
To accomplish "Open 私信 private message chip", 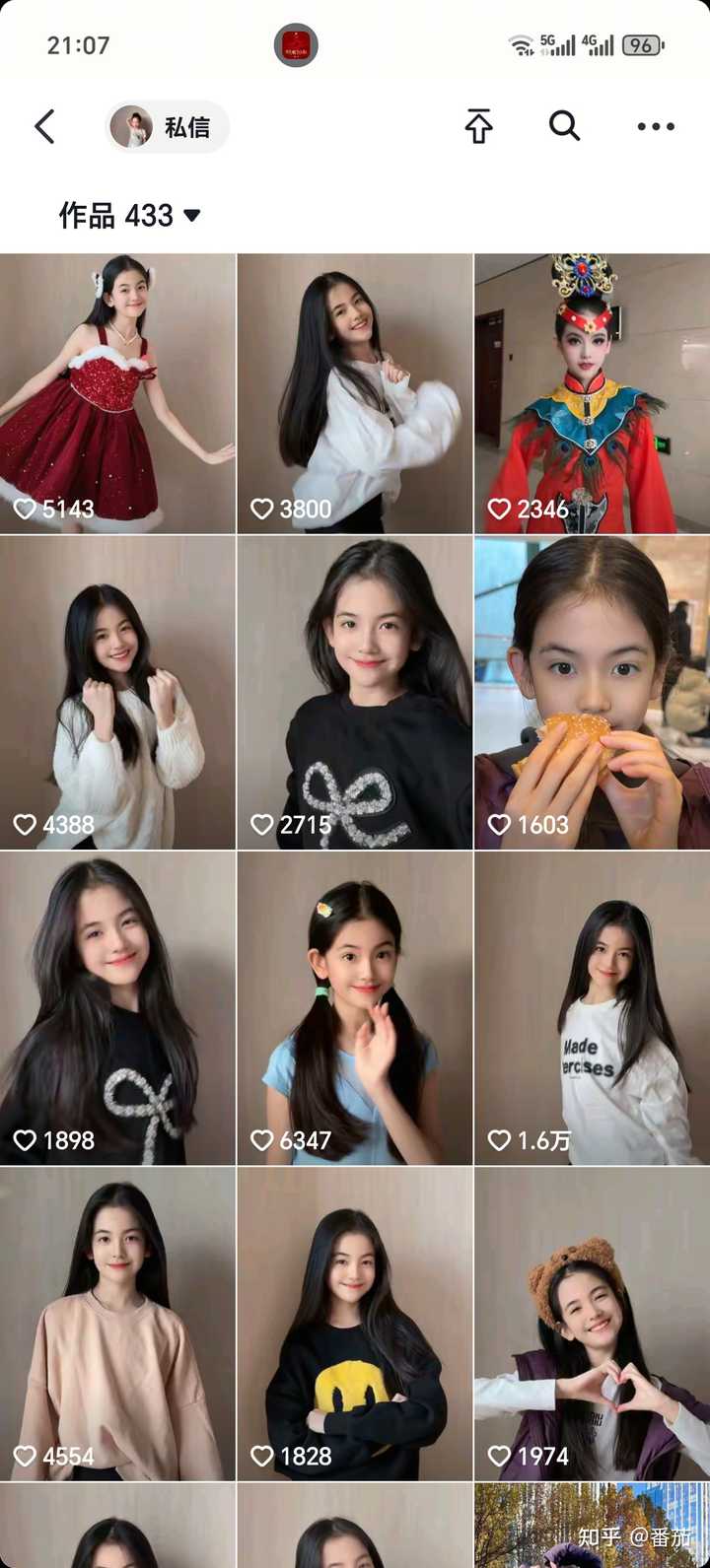I will click(x=167, y=127).
